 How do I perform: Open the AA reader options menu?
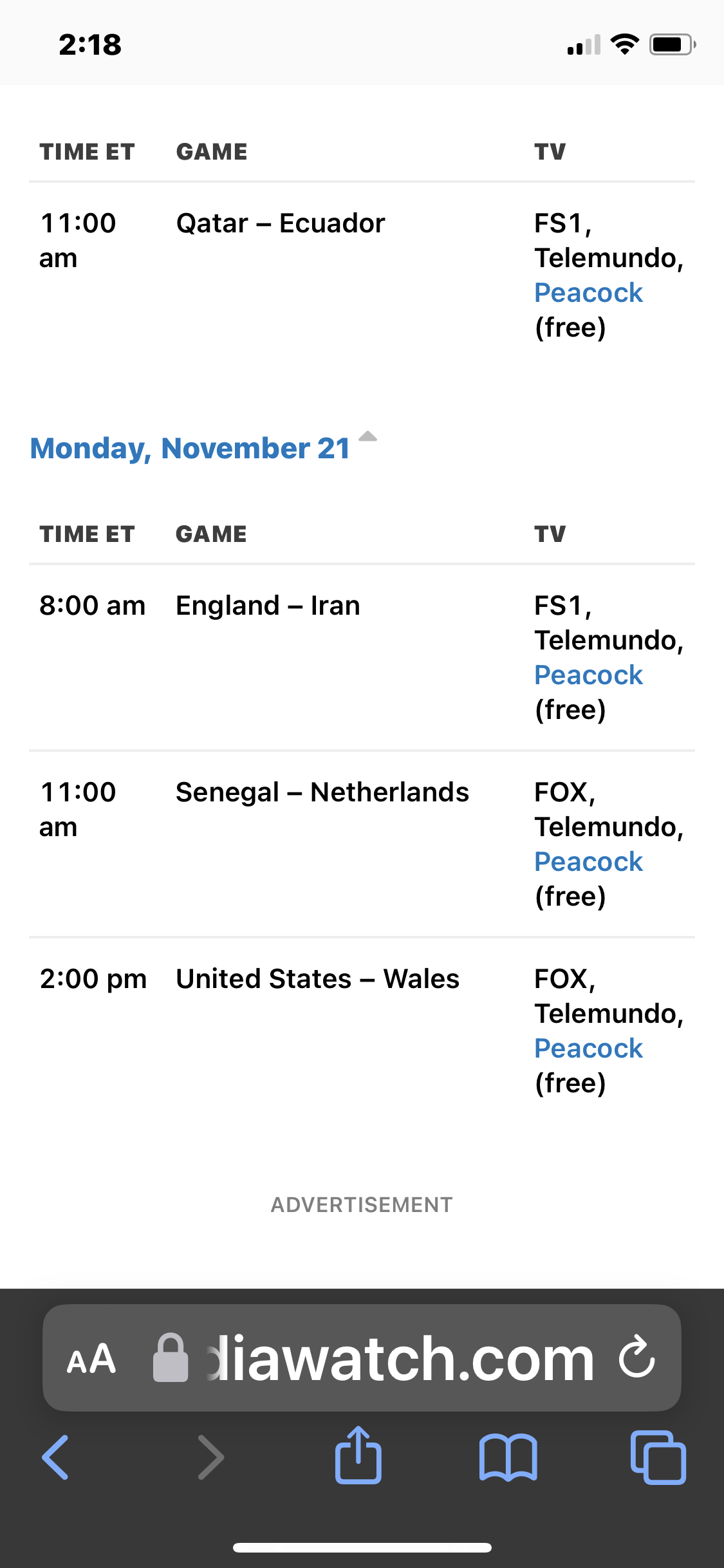pos(91,1359)
